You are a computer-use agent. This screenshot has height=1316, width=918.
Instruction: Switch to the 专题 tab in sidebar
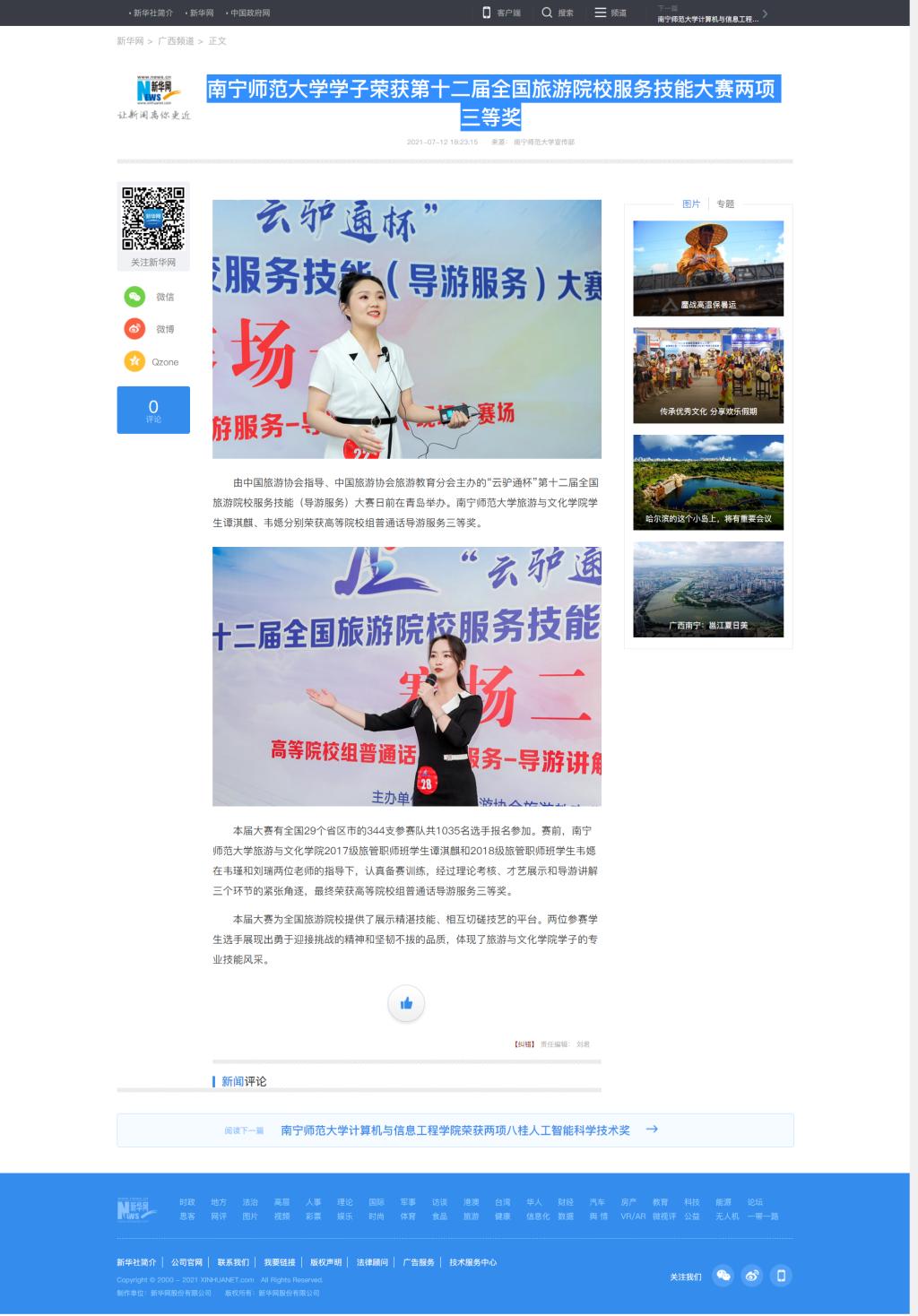pos(725,204)
